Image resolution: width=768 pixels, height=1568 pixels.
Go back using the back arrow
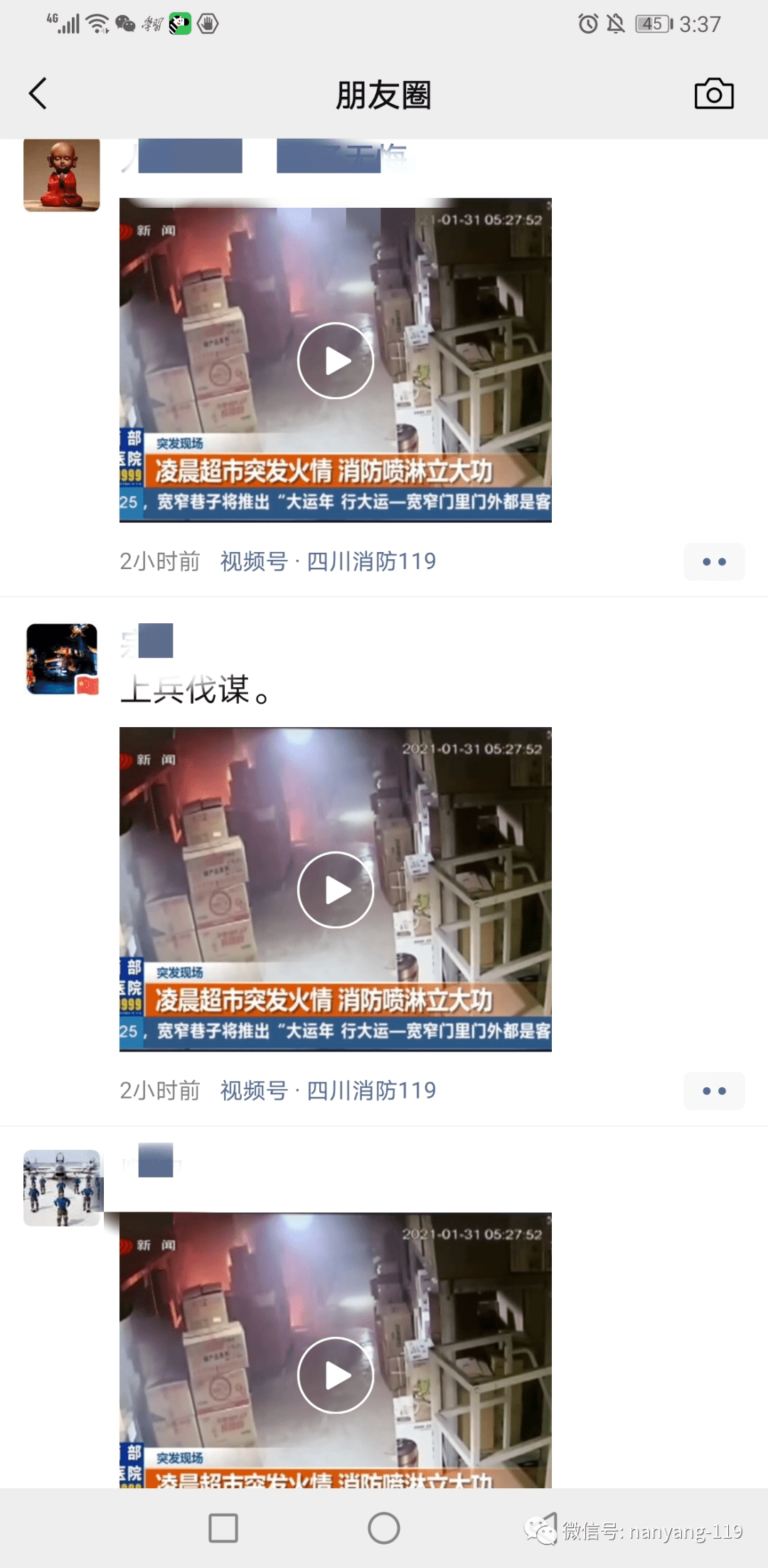click(x=38, y=93)
